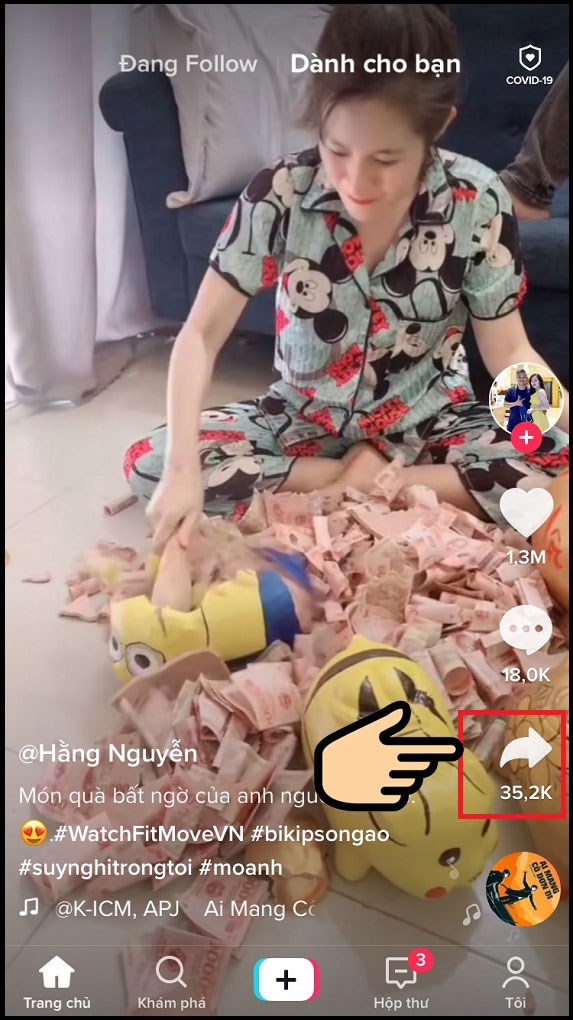Screen dimensions: 573x1020
Task: Create a new video with the plus button
Action: tap(286, 980)
